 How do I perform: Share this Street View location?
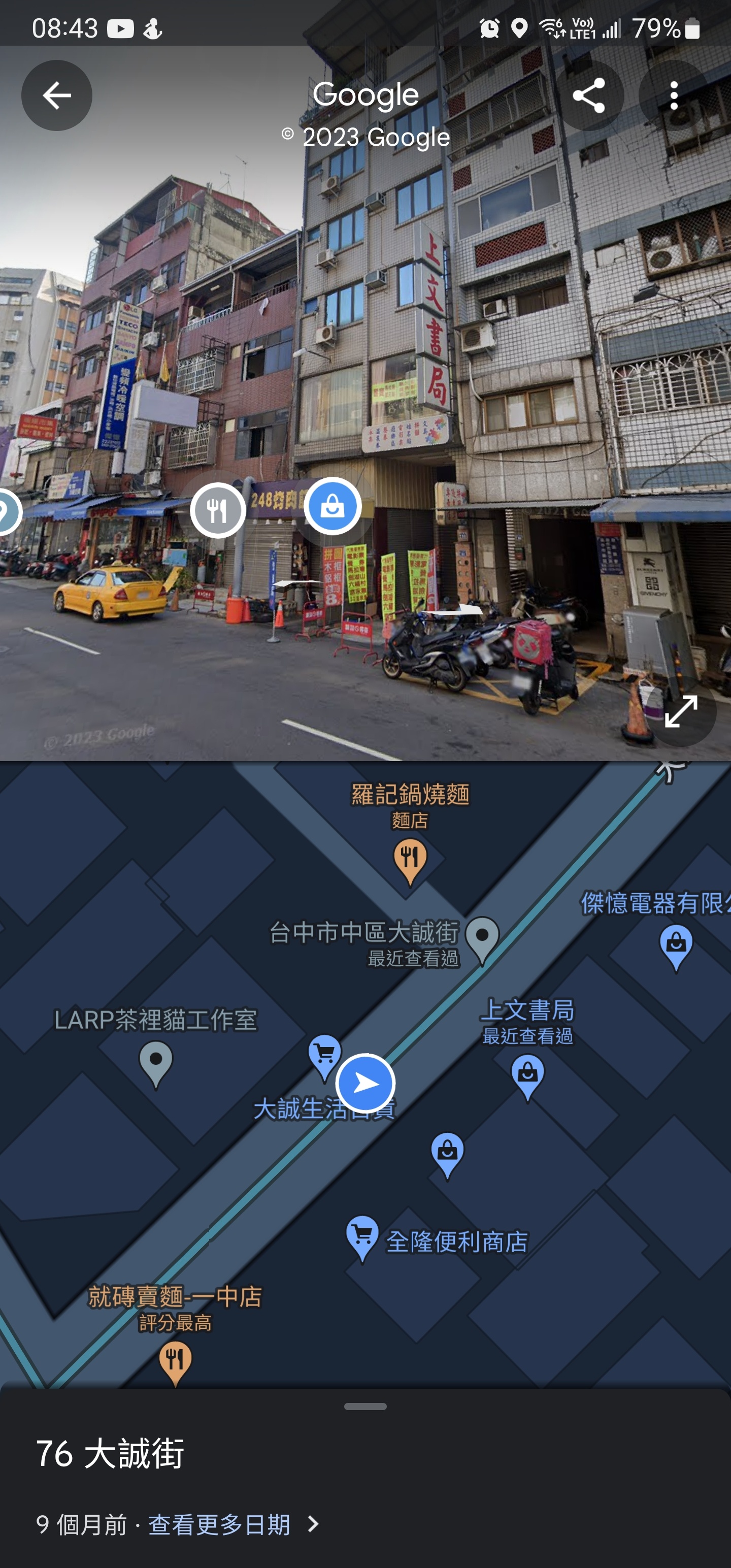click(x=588, y=95)
